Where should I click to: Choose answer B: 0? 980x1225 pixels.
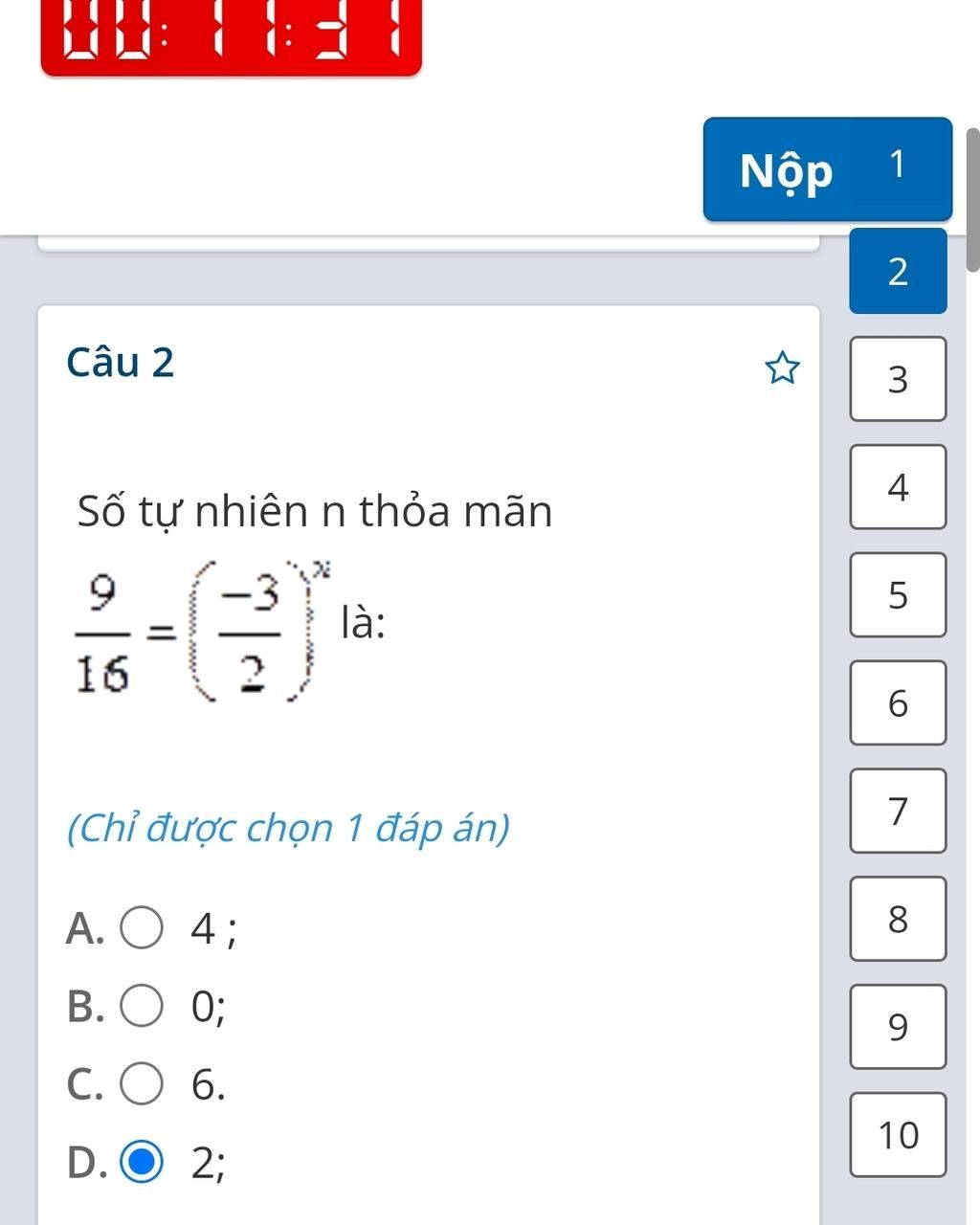coord(141,1007)
